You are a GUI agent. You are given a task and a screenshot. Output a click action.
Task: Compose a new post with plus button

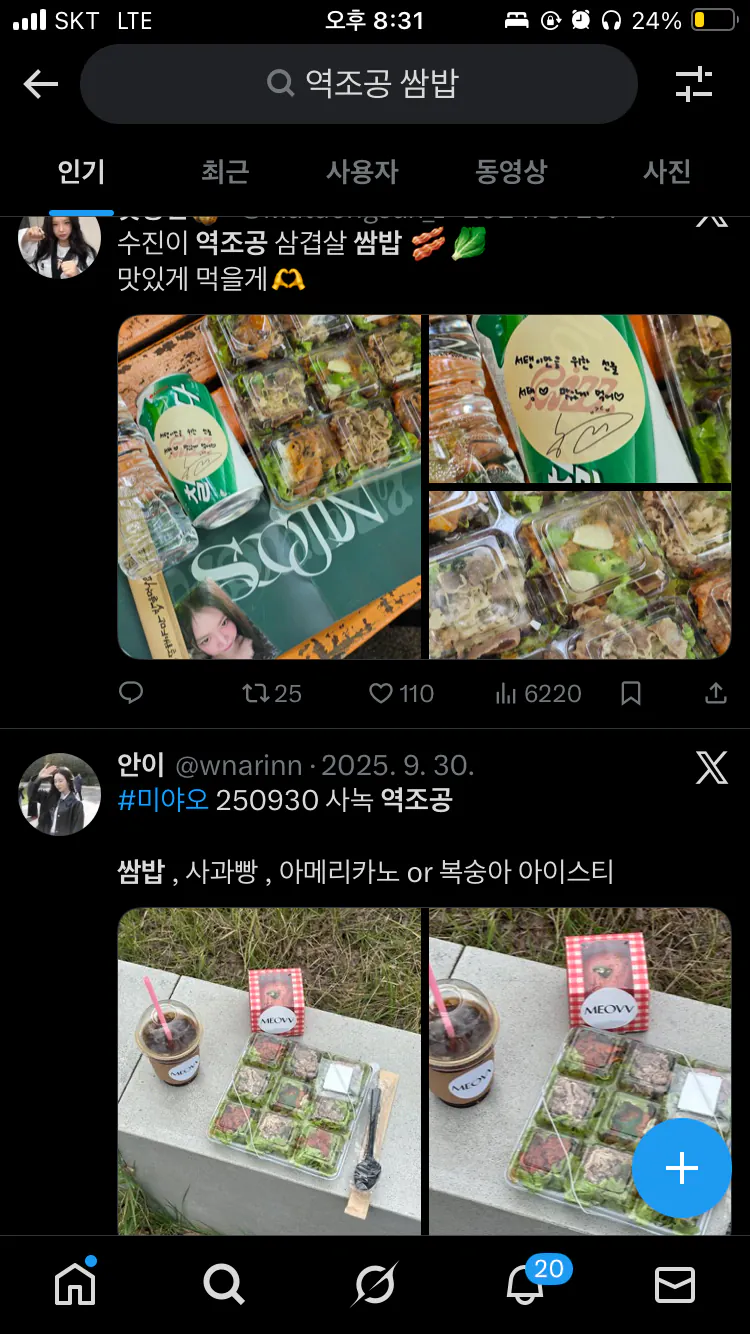[681, 1168]
